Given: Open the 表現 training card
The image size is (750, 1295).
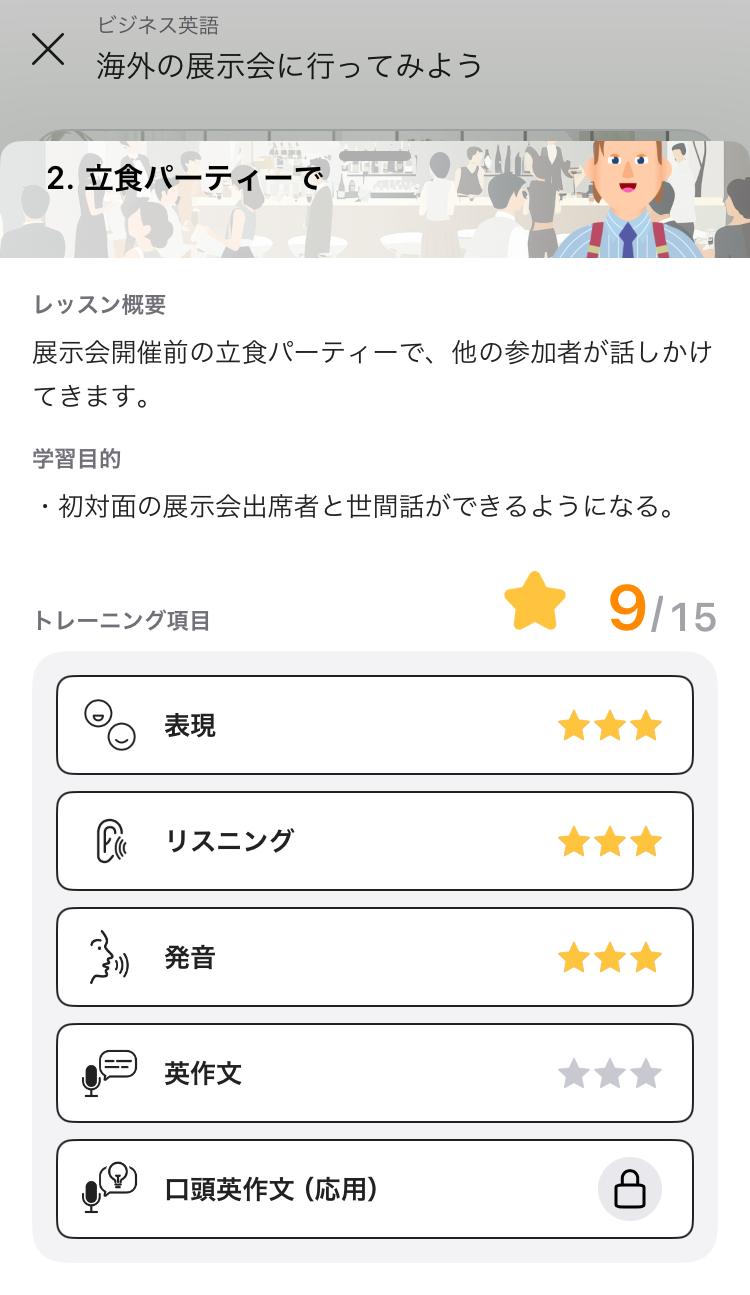Looking at the screenshot, I should tap(375, 723).
